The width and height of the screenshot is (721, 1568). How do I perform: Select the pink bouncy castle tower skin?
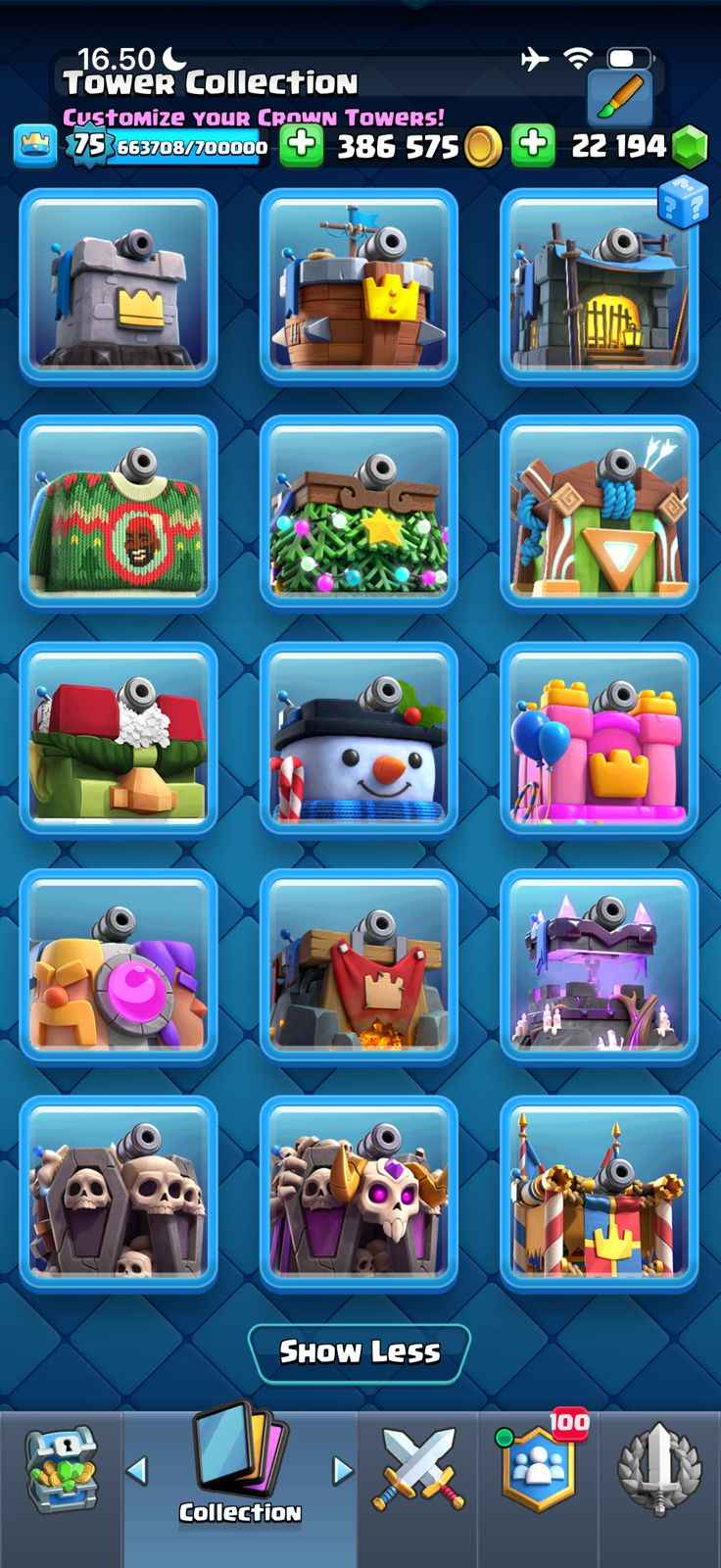tap(599, 739)
